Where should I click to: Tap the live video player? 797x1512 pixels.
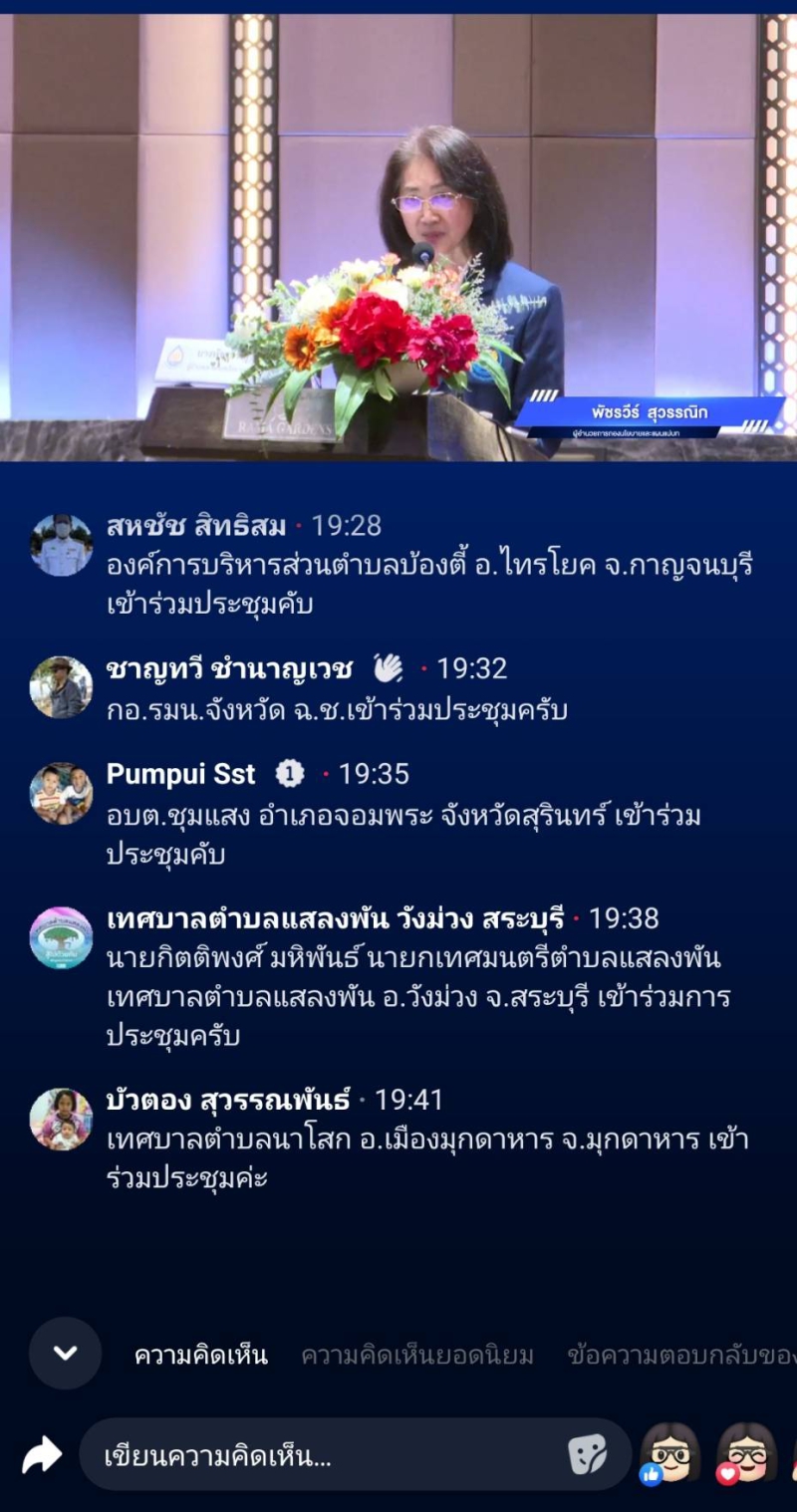398,237
